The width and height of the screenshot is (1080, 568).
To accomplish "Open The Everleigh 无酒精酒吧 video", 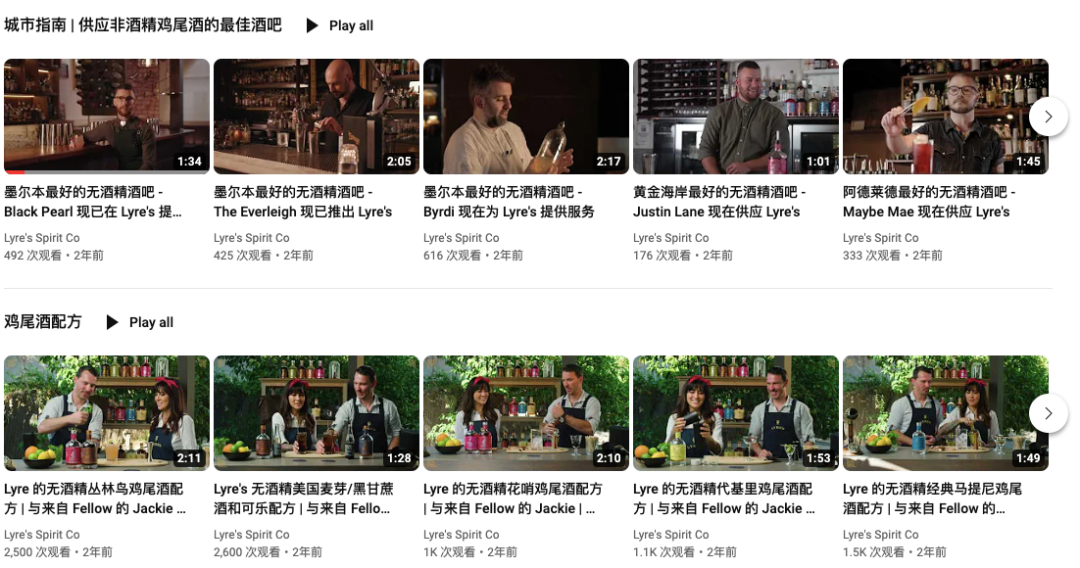I will [x=316, y=116].
